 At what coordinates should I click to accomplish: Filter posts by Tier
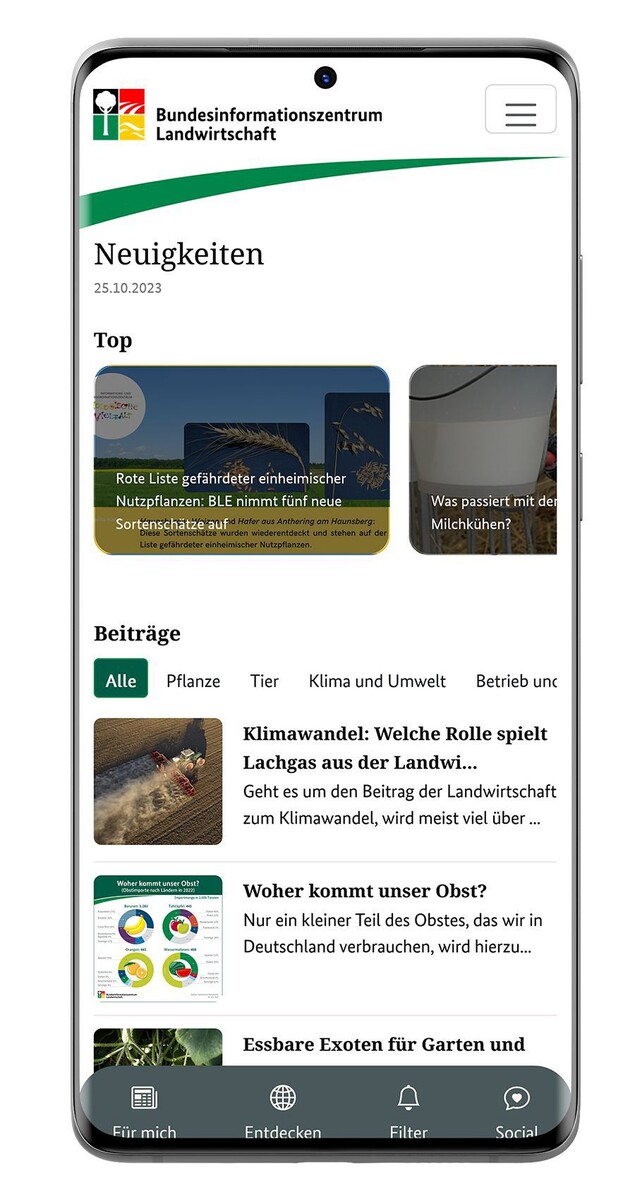click(264, 681)
